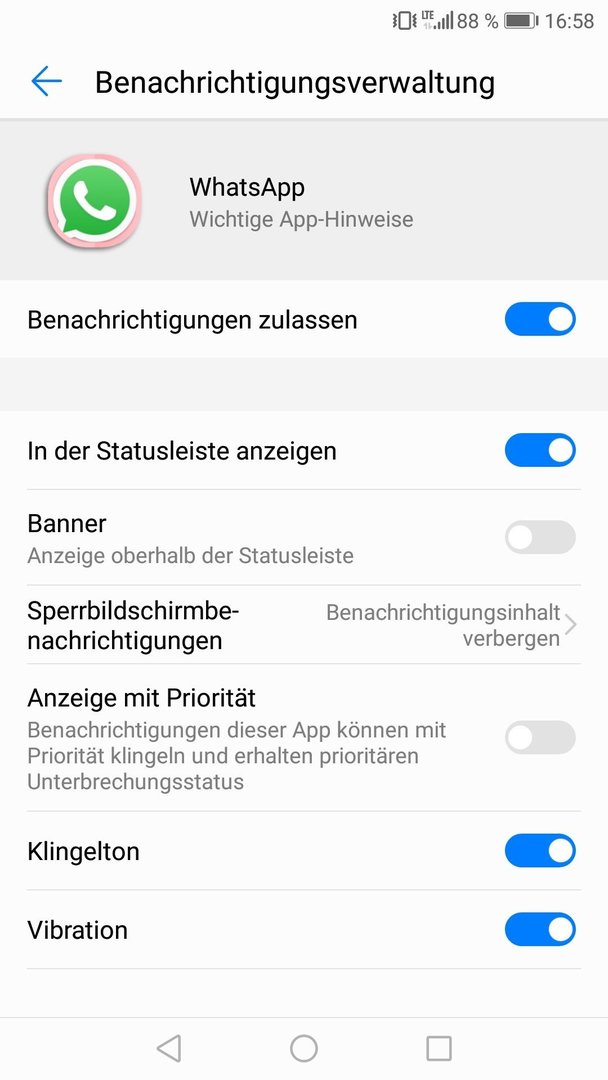
Task: Disable the Benachrichtigungen zulassen switch
Action: point(540,320)
